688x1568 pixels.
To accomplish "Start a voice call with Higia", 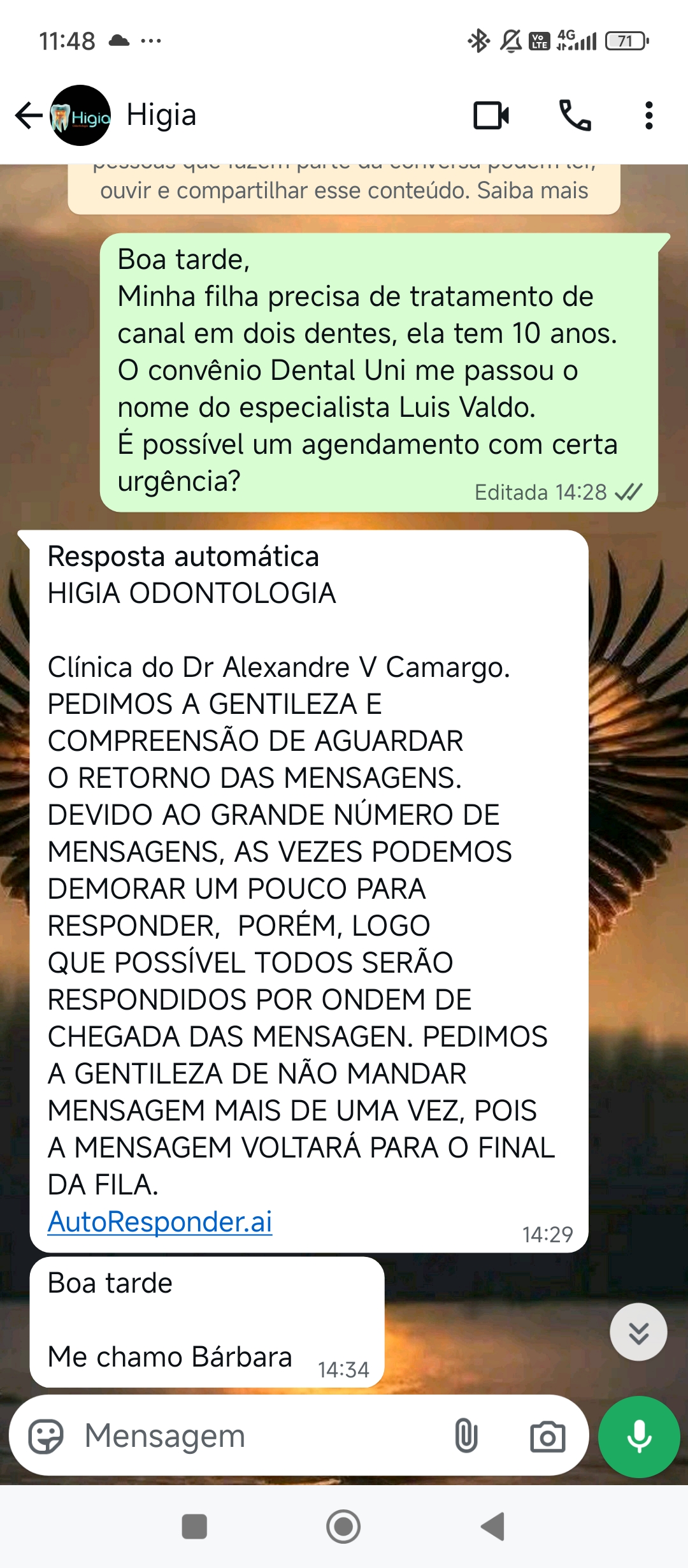I will tap(575, 115).
